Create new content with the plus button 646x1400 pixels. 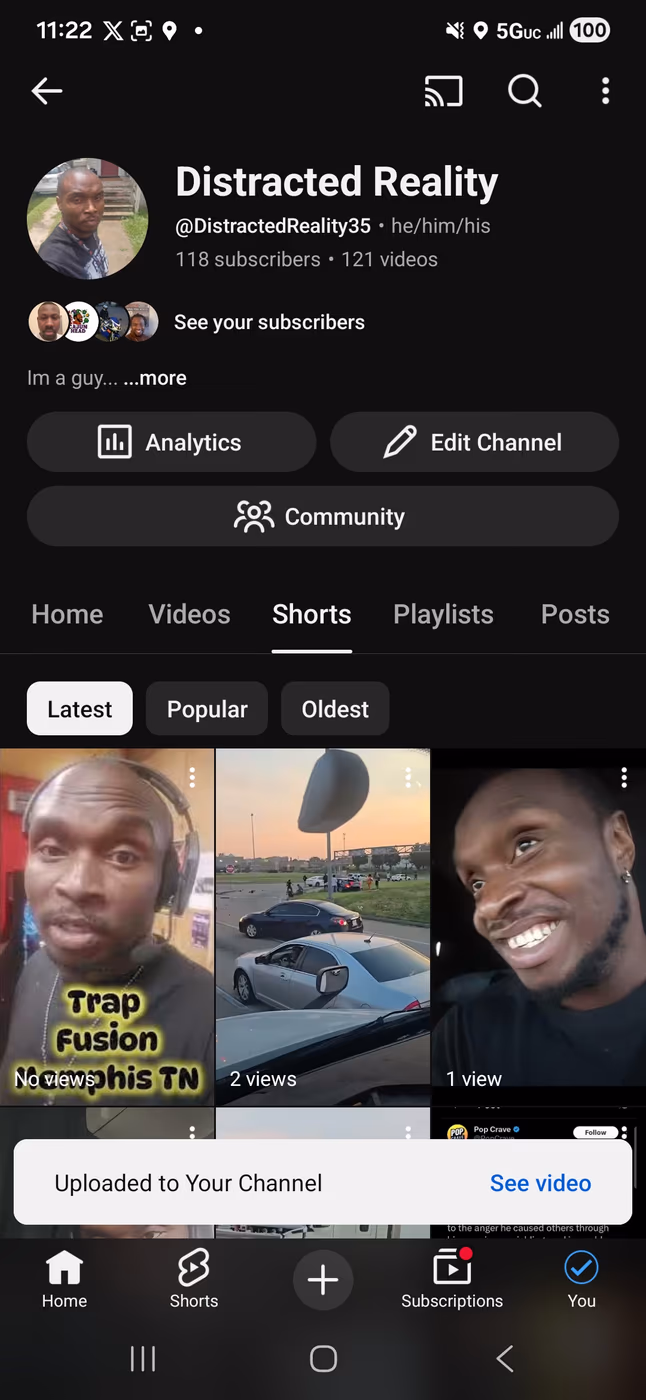(x=322, y=1280)
